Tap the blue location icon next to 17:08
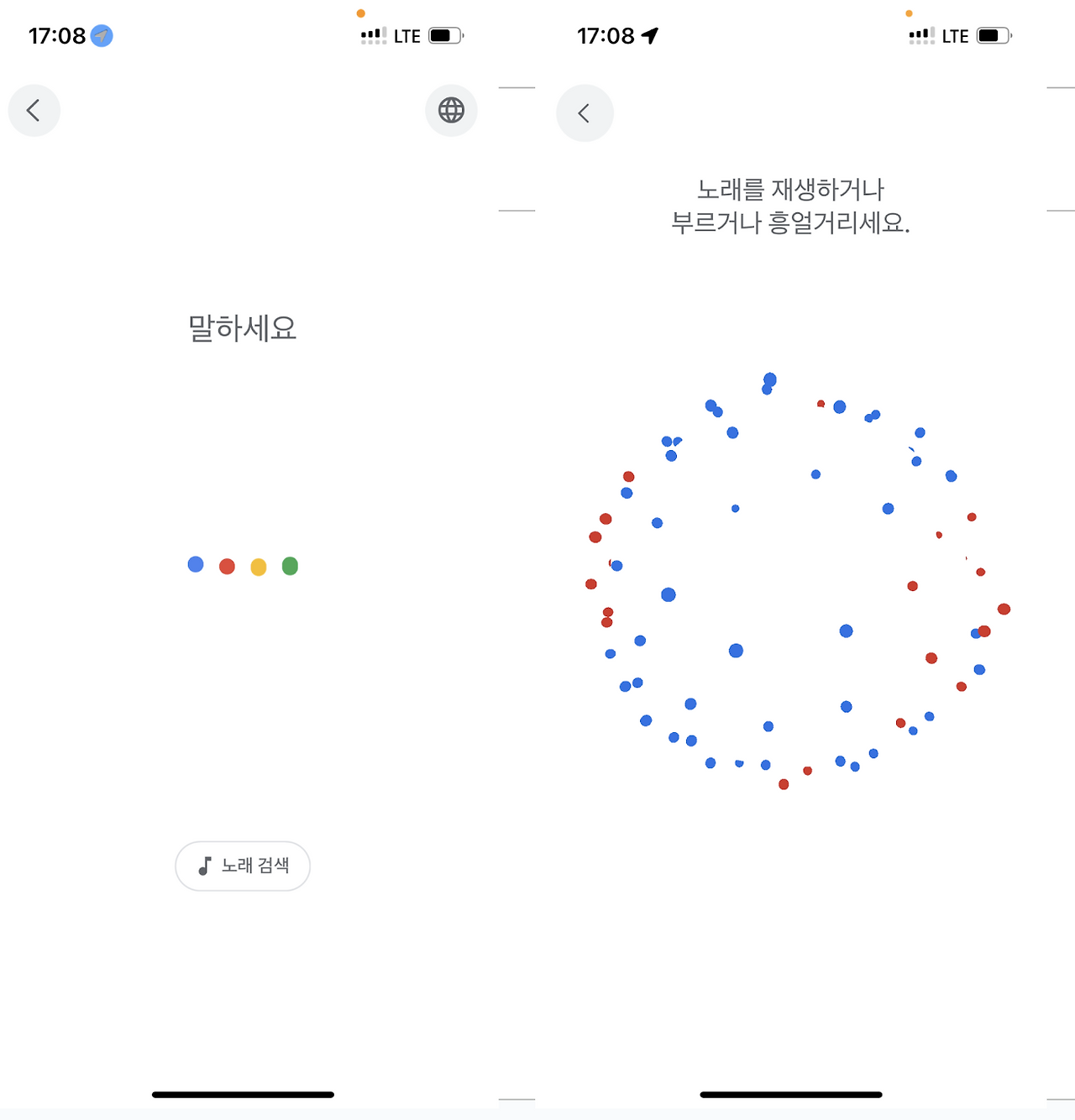 click(100, 35)
